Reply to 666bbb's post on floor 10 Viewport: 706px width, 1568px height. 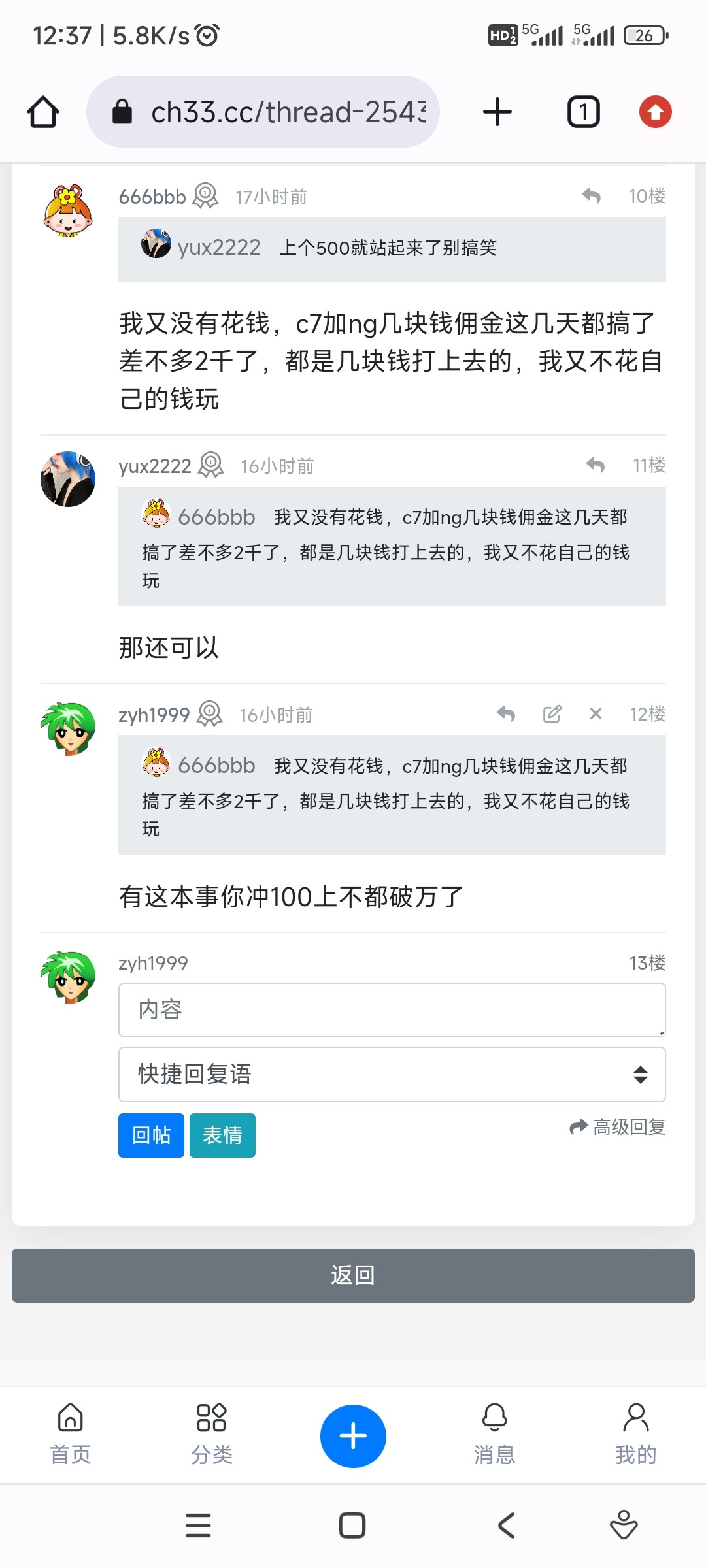pyautogui.click(x=591, y=196)
